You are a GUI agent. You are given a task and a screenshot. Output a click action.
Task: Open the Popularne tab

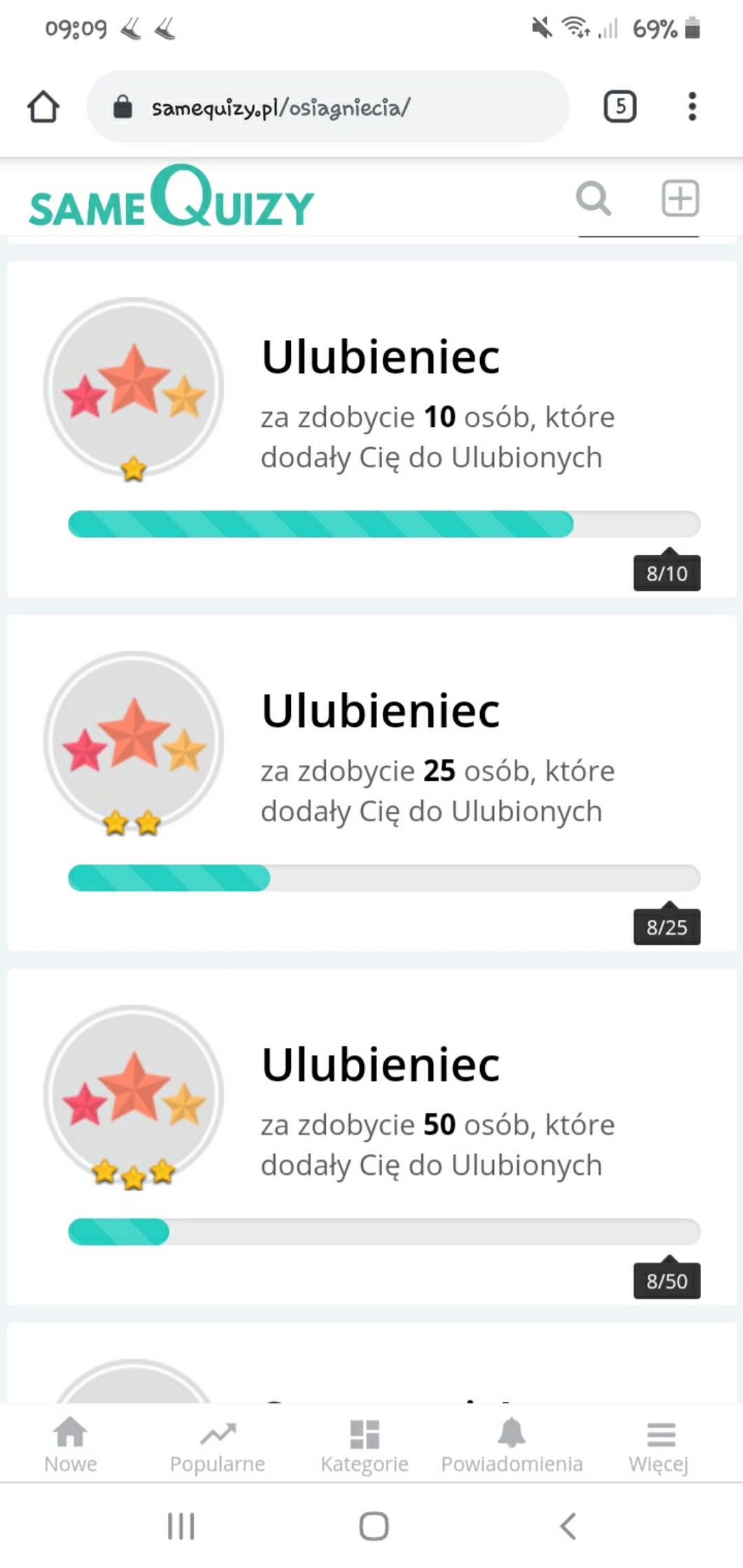click(x=217, y=1444)
